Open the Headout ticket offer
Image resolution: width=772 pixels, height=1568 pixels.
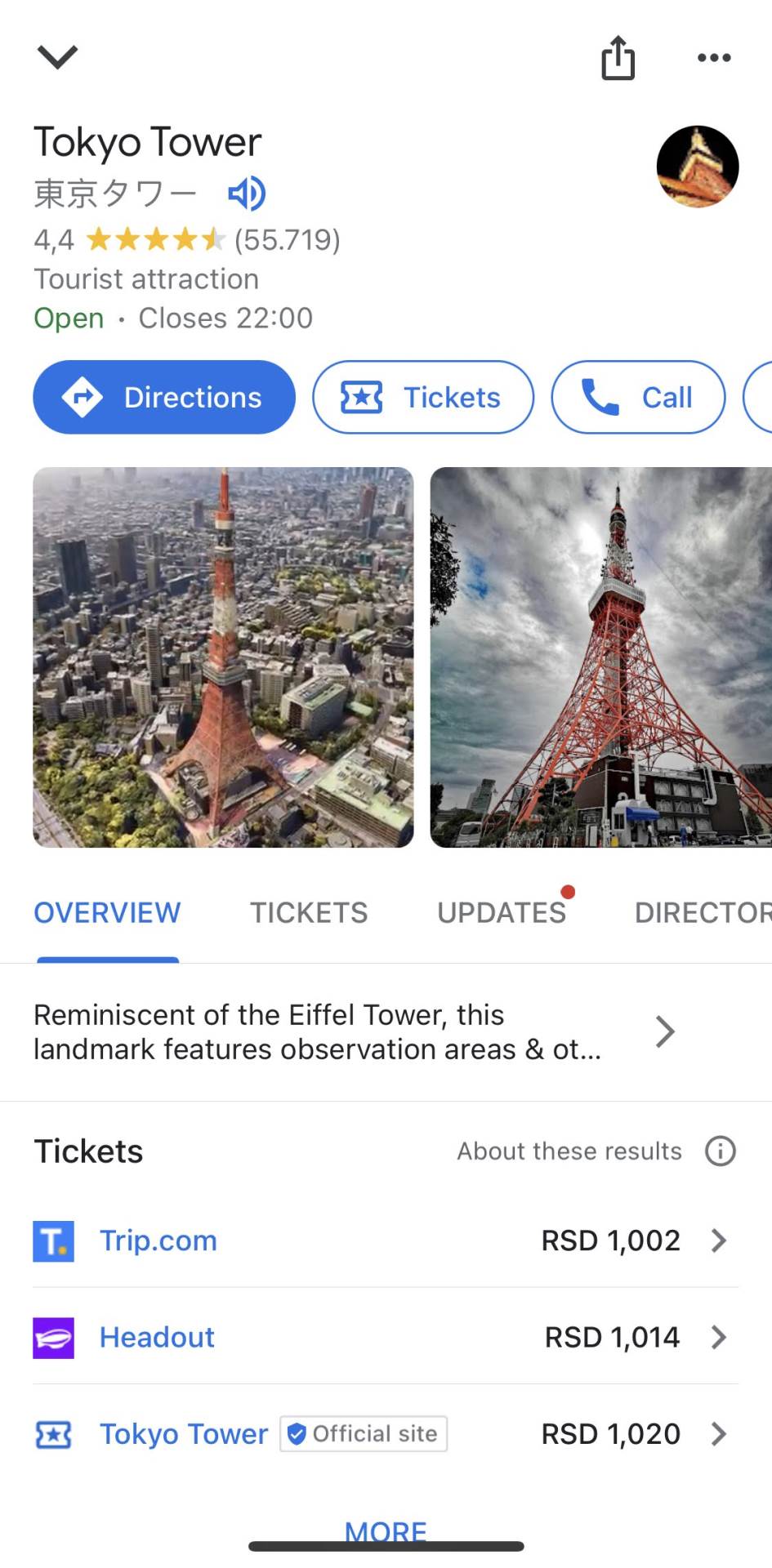[x=384, y=1338]
